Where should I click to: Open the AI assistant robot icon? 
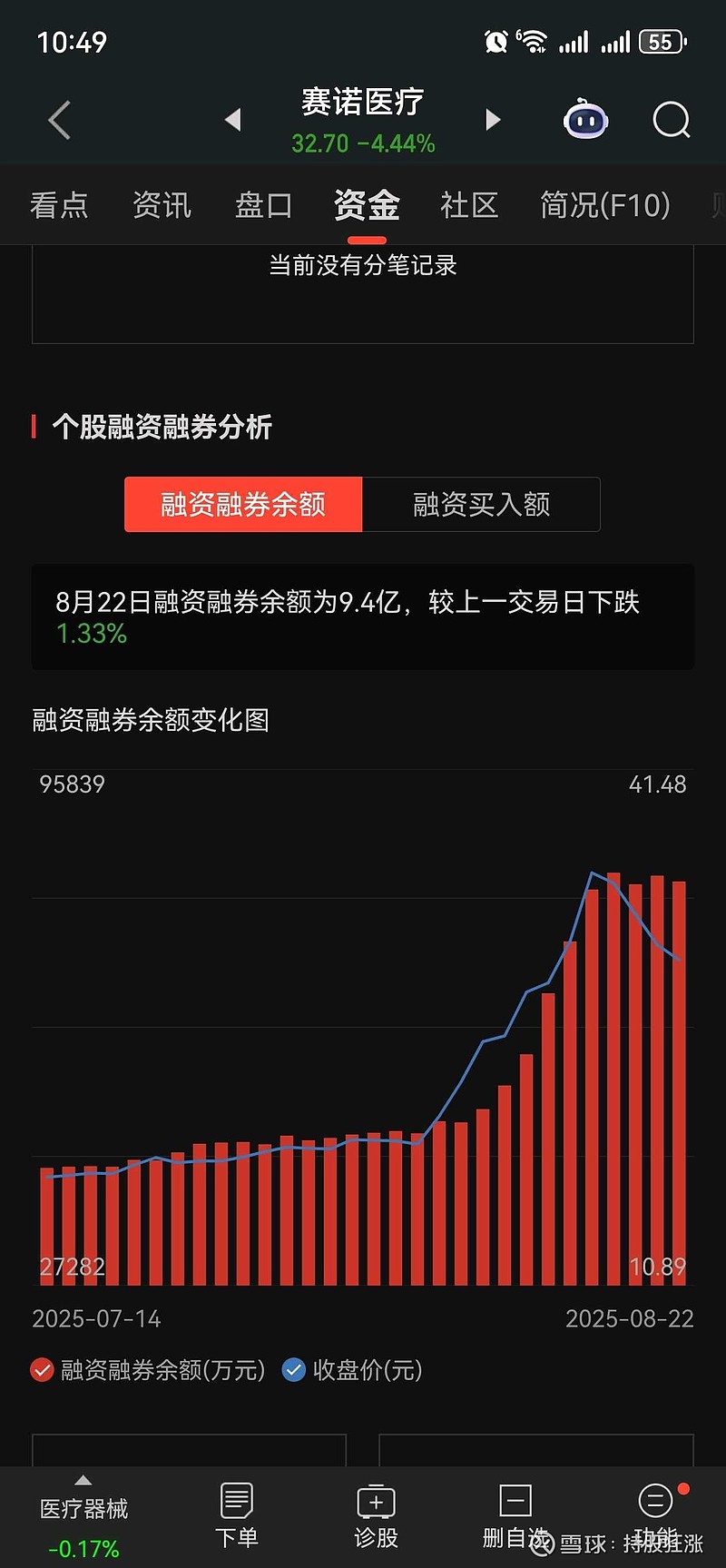(585, 119)
